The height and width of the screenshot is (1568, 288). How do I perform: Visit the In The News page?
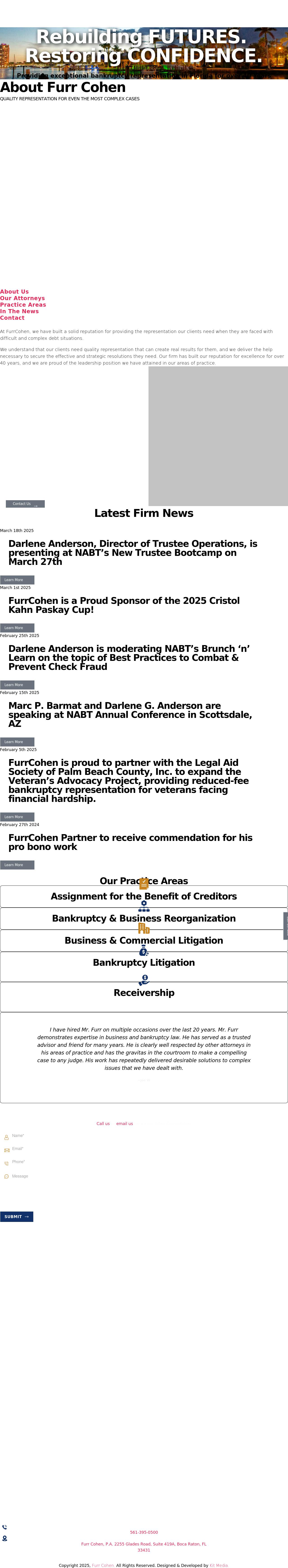[19, 311]
